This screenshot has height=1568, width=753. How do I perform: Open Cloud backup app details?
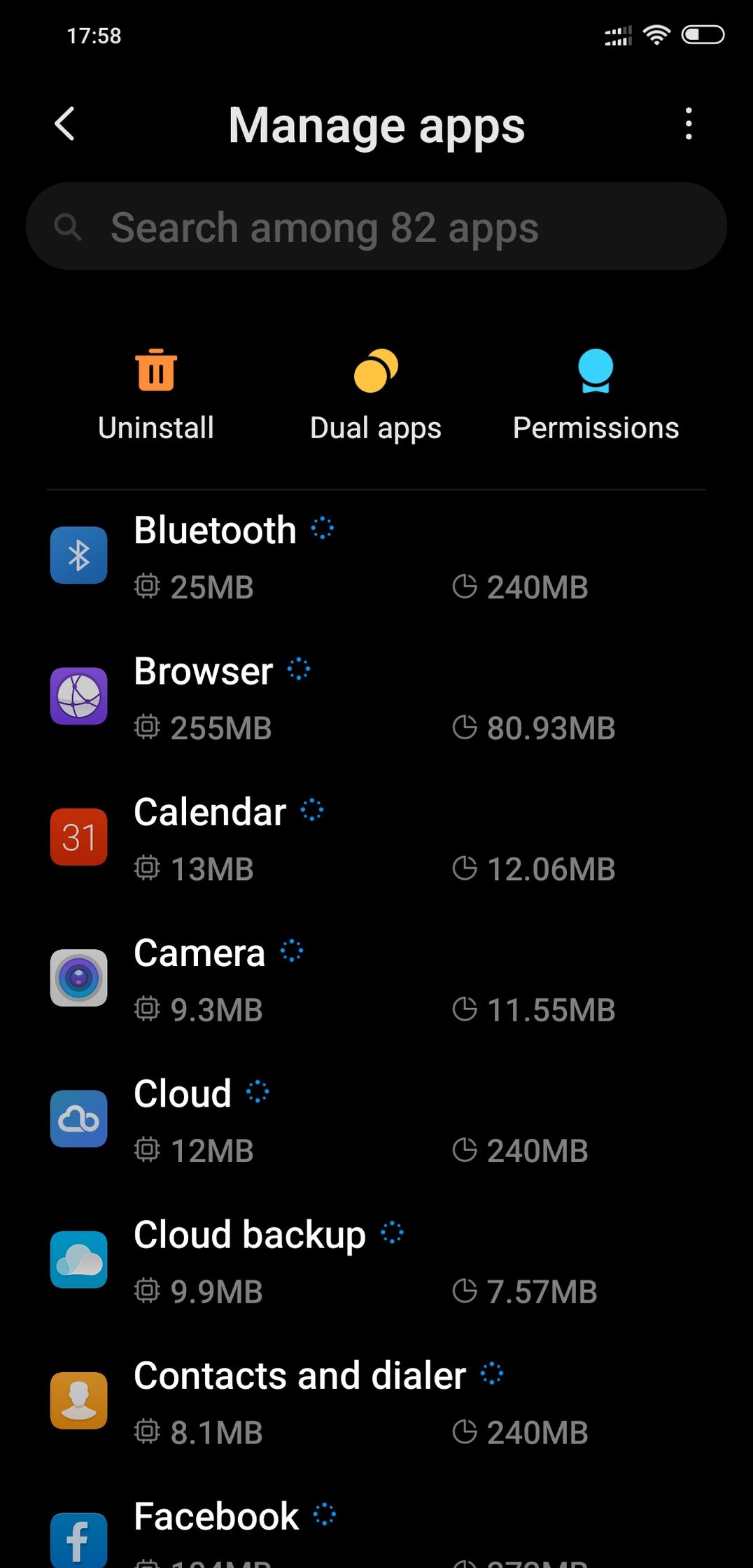click(x=376, y=1260)
